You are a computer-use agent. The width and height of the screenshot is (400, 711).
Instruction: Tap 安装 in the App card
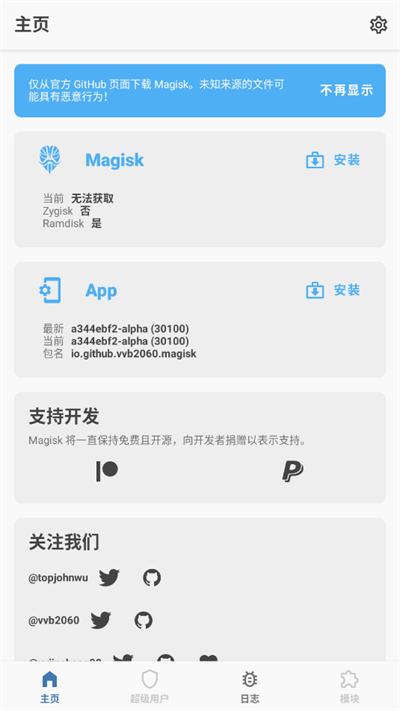(x=333, y=290)
